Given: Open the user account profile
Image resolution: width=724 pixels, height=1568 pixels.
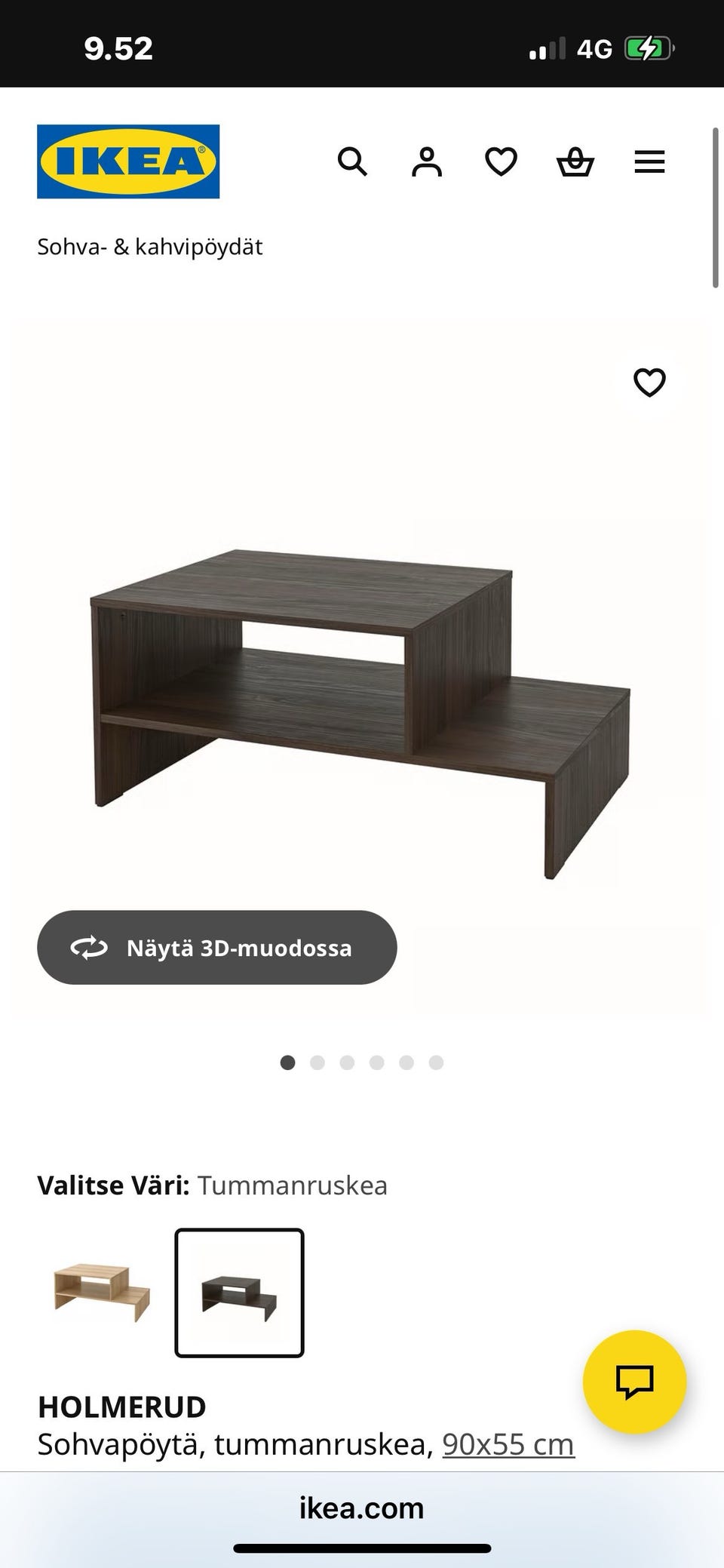Looking at the screenshot, I should [426, 161].
